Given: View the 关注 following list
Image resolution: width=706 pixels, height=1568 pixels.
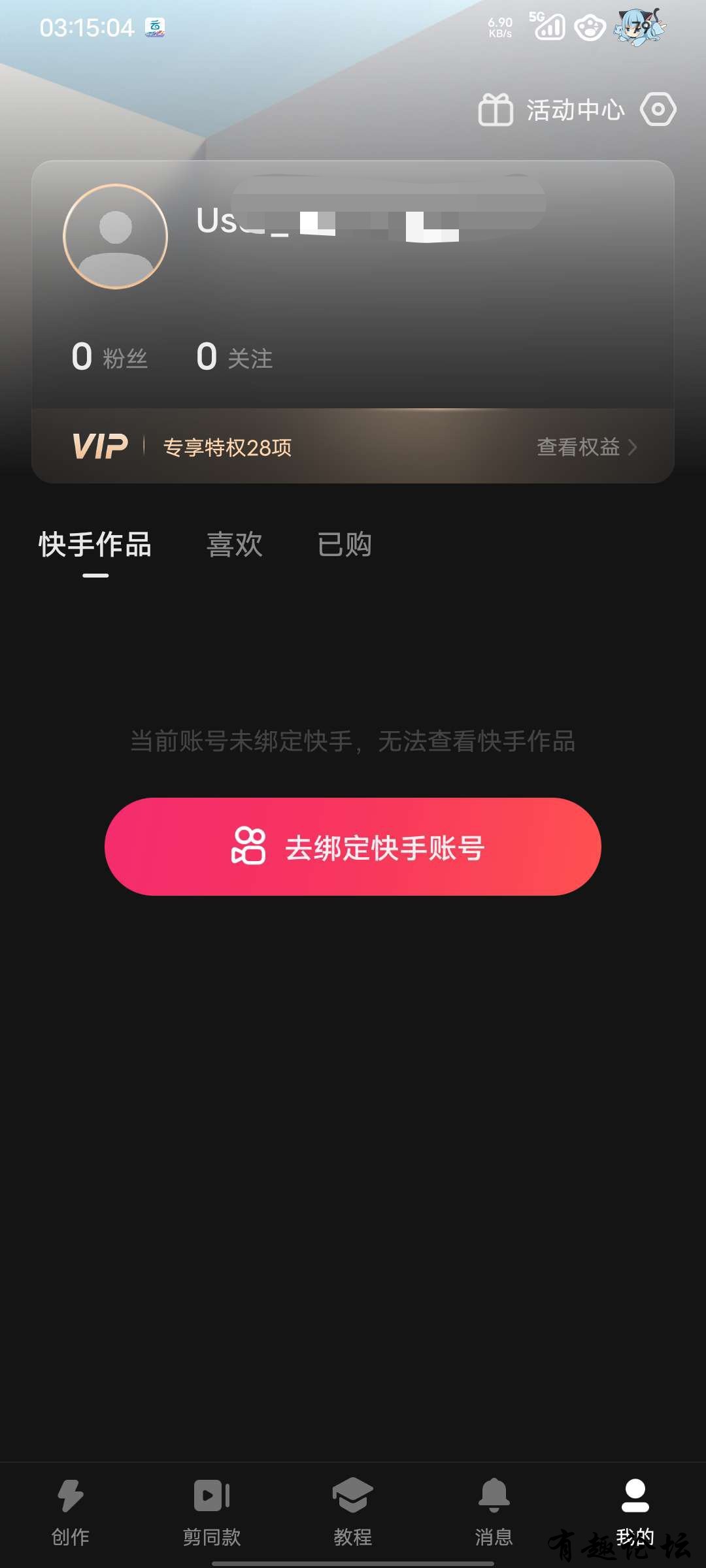Looking at the screenshot, I should (235, 357).
